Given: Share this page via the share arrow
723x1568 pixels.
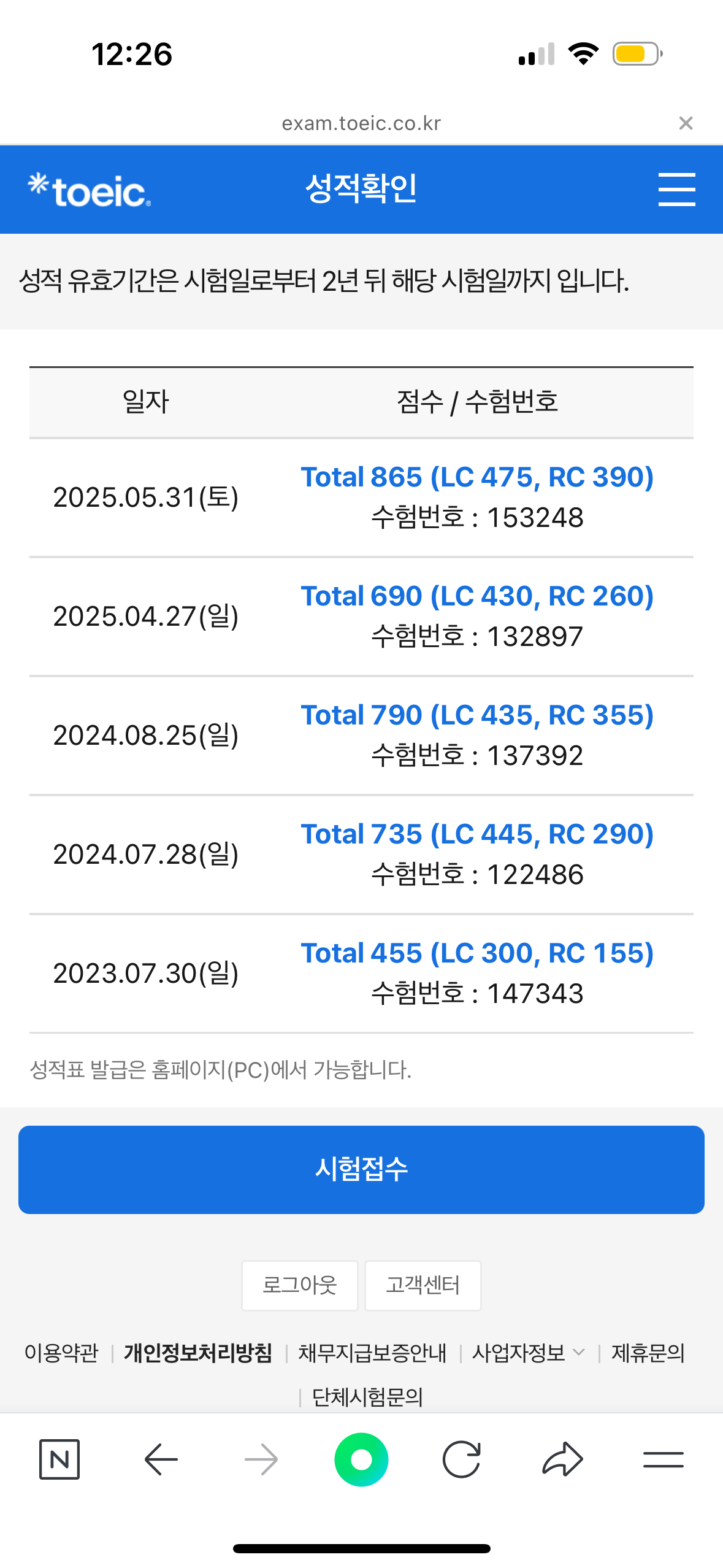Looking at the screenshot, I should coord(562,1459).
